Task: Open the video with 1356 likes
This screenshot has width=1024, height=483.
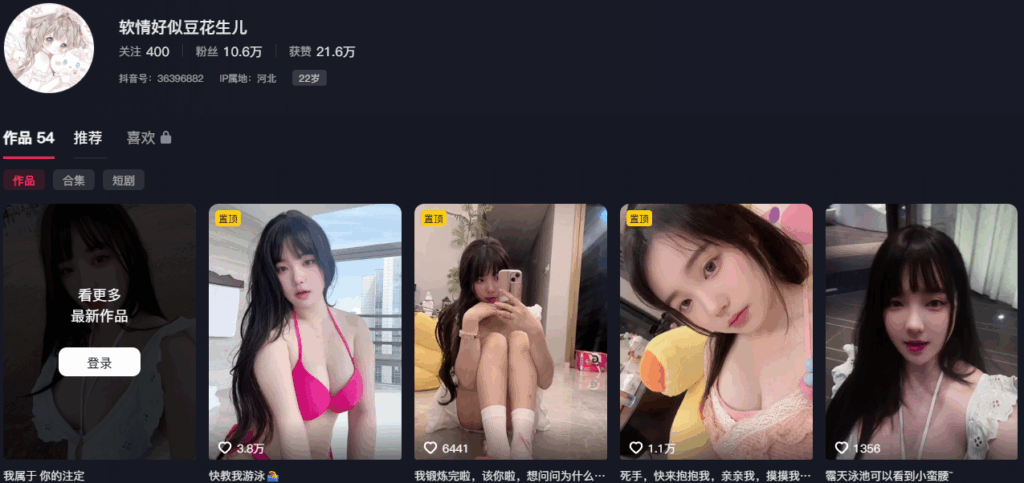Action: [921, 331]
